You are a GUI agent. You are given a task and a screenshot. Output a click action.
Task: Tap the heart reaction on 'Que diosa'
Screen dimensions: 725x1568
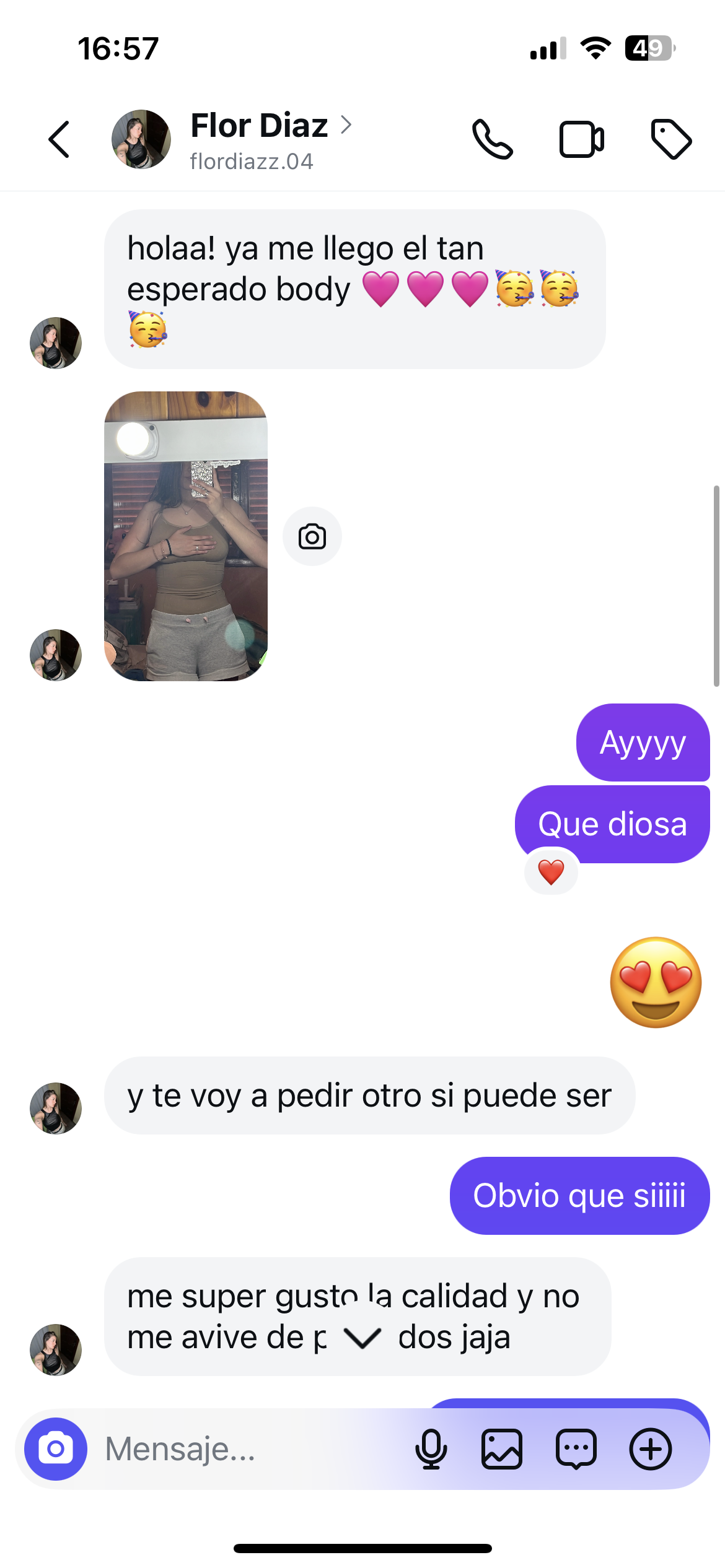click(550, 872)
